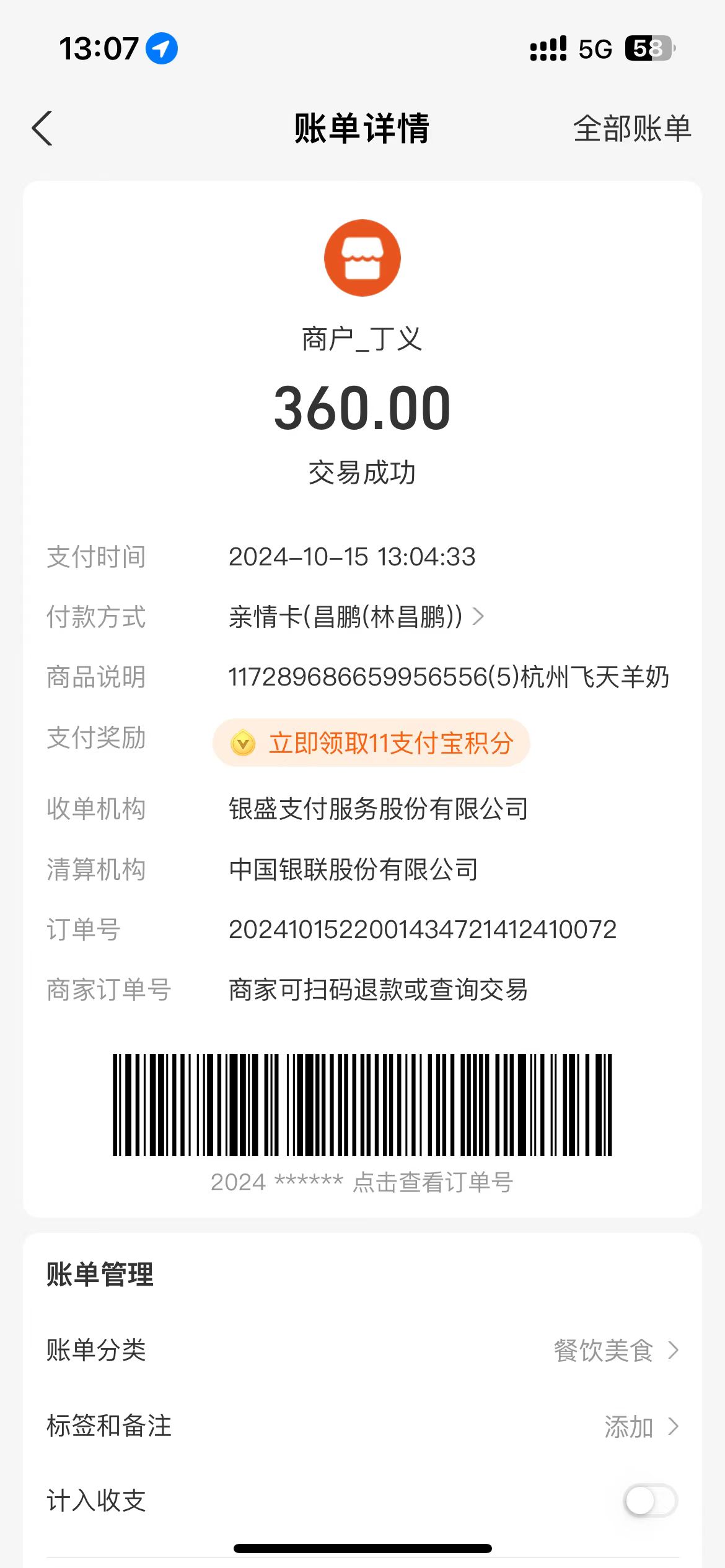Claim 立即领取11支付宝积分 reward
This screenshot has height=1568, width=725.
(372, 743)
